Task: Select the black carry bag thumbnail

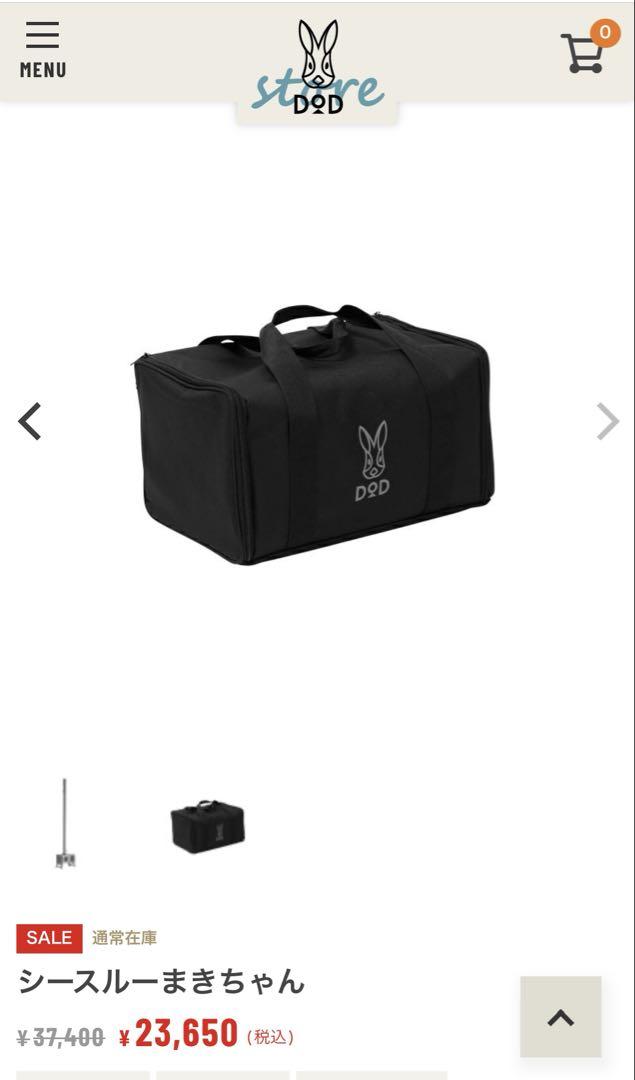Action: point(207,826)
